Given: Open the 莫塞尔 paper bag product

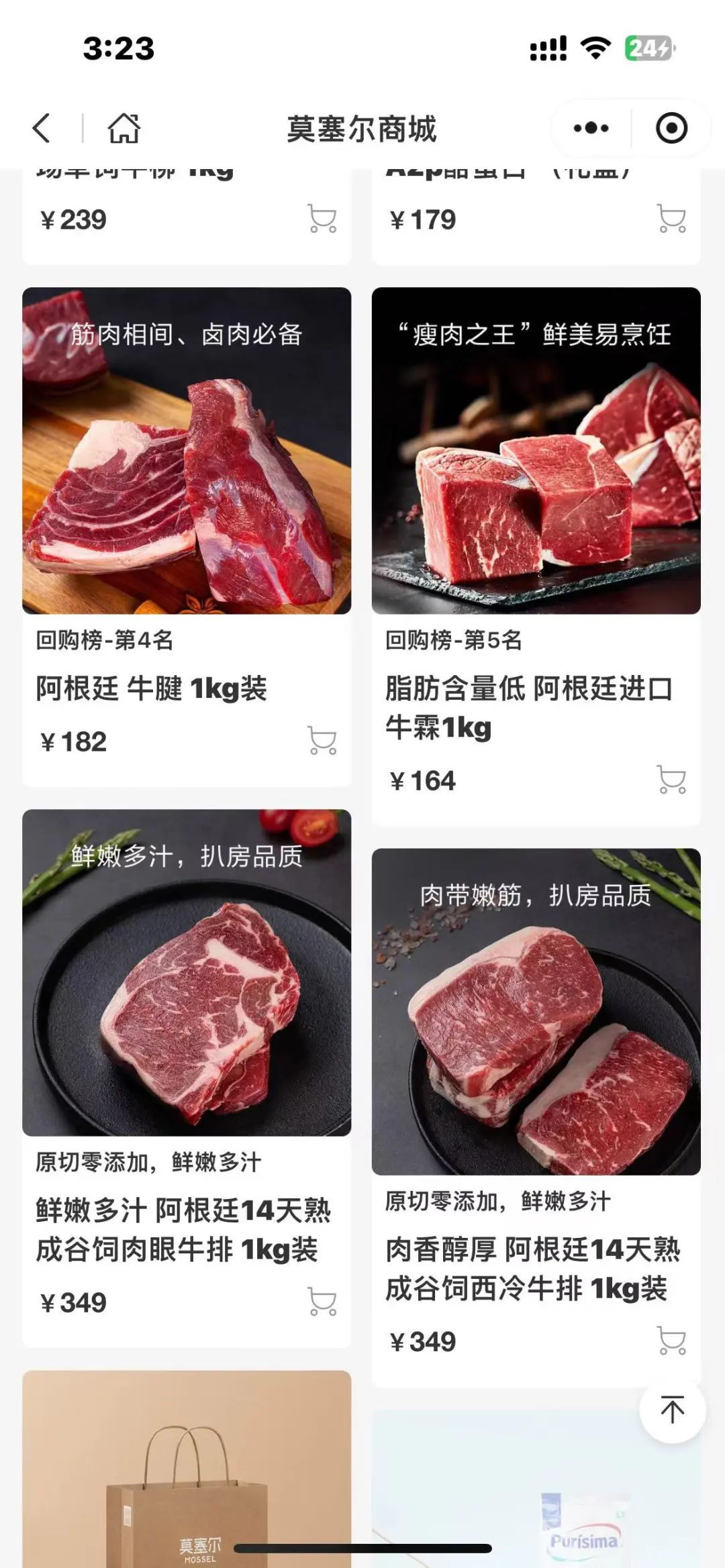Looking at the screenshot, I should [187, 1476].
